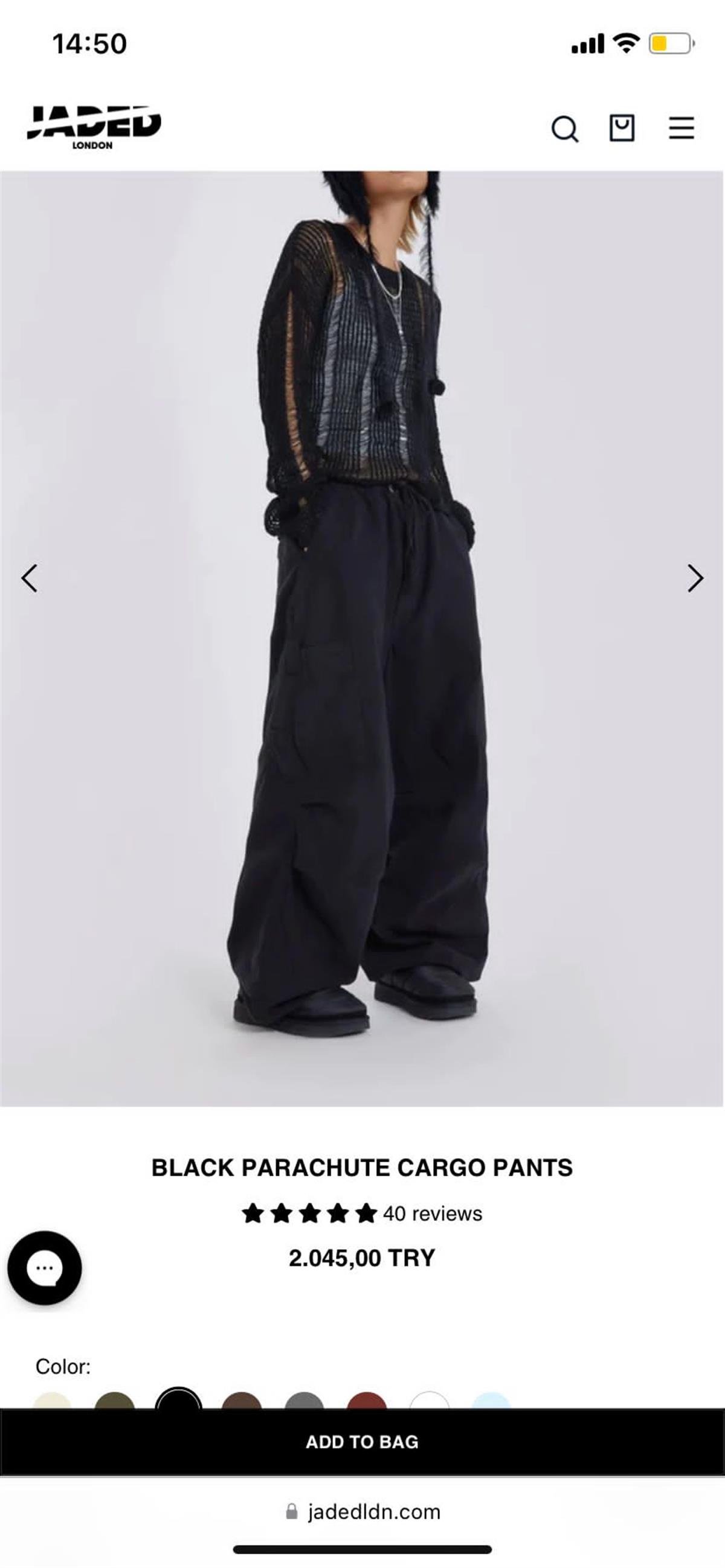Add to bag
The height and width of the screenshot is (1568, 725).
[362, 1441]
